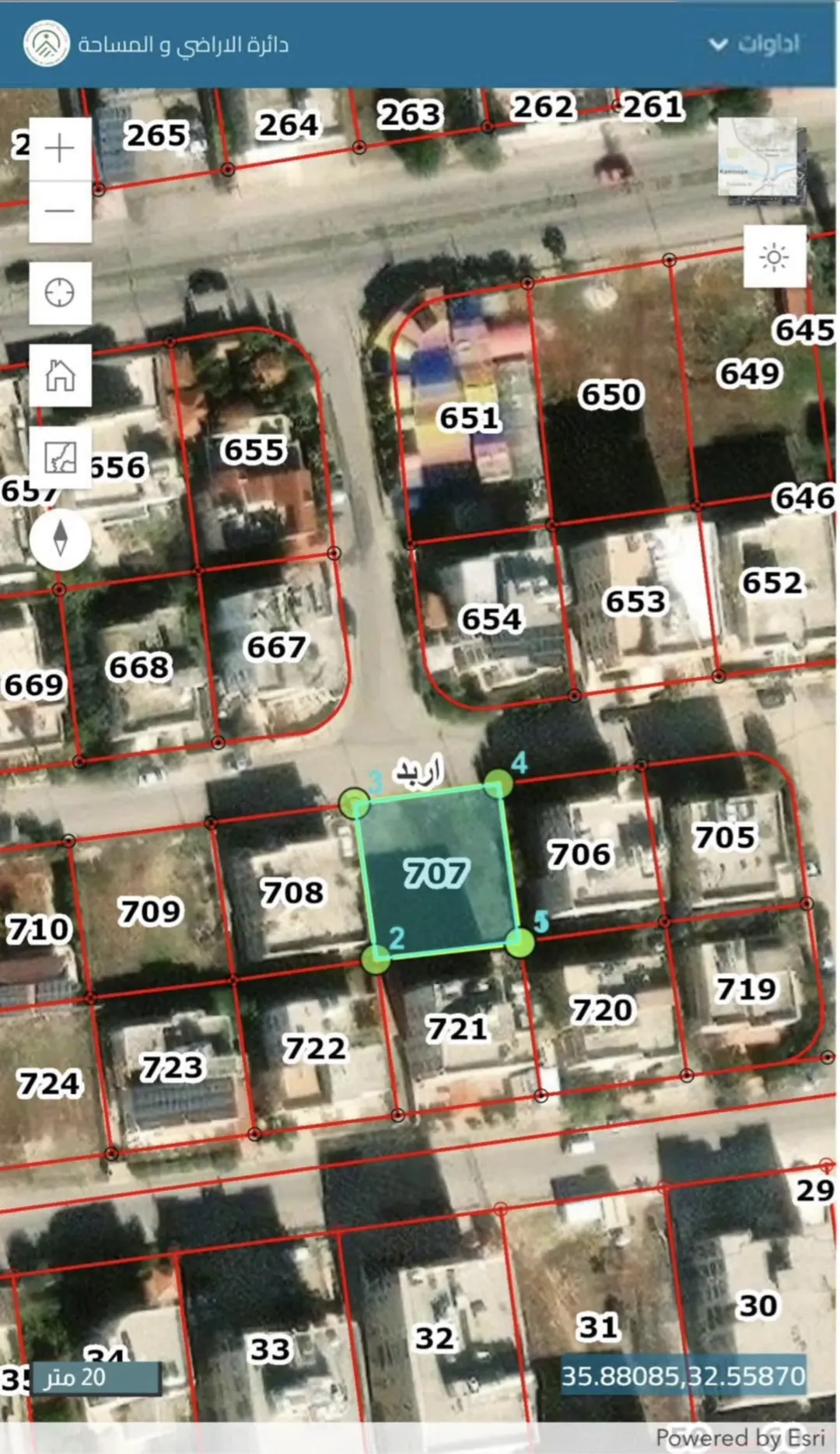Open the measurement tool
This screenshot has height=1454, width=840.
[x=60, y=457]
